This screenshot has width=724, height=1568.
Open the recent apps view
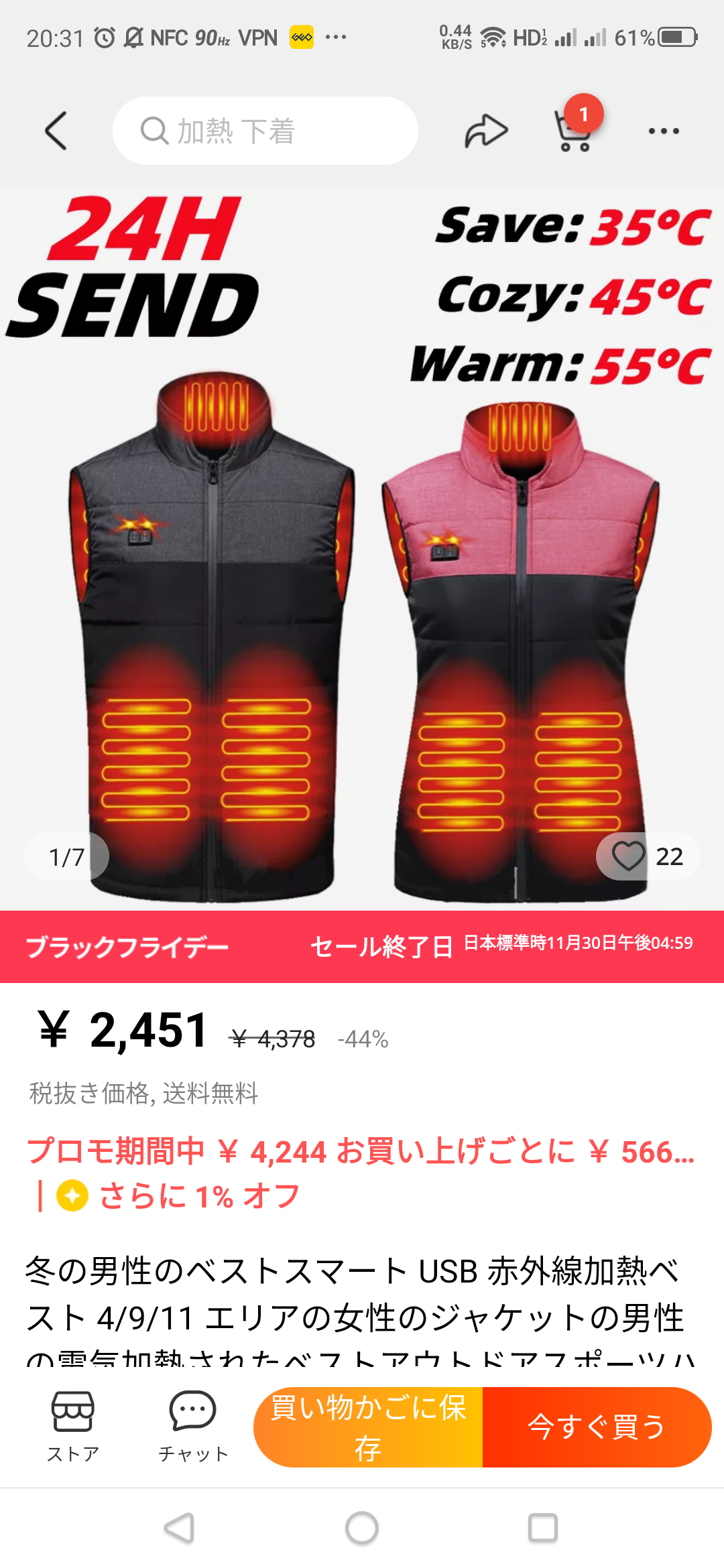[x=543, y=1528]
